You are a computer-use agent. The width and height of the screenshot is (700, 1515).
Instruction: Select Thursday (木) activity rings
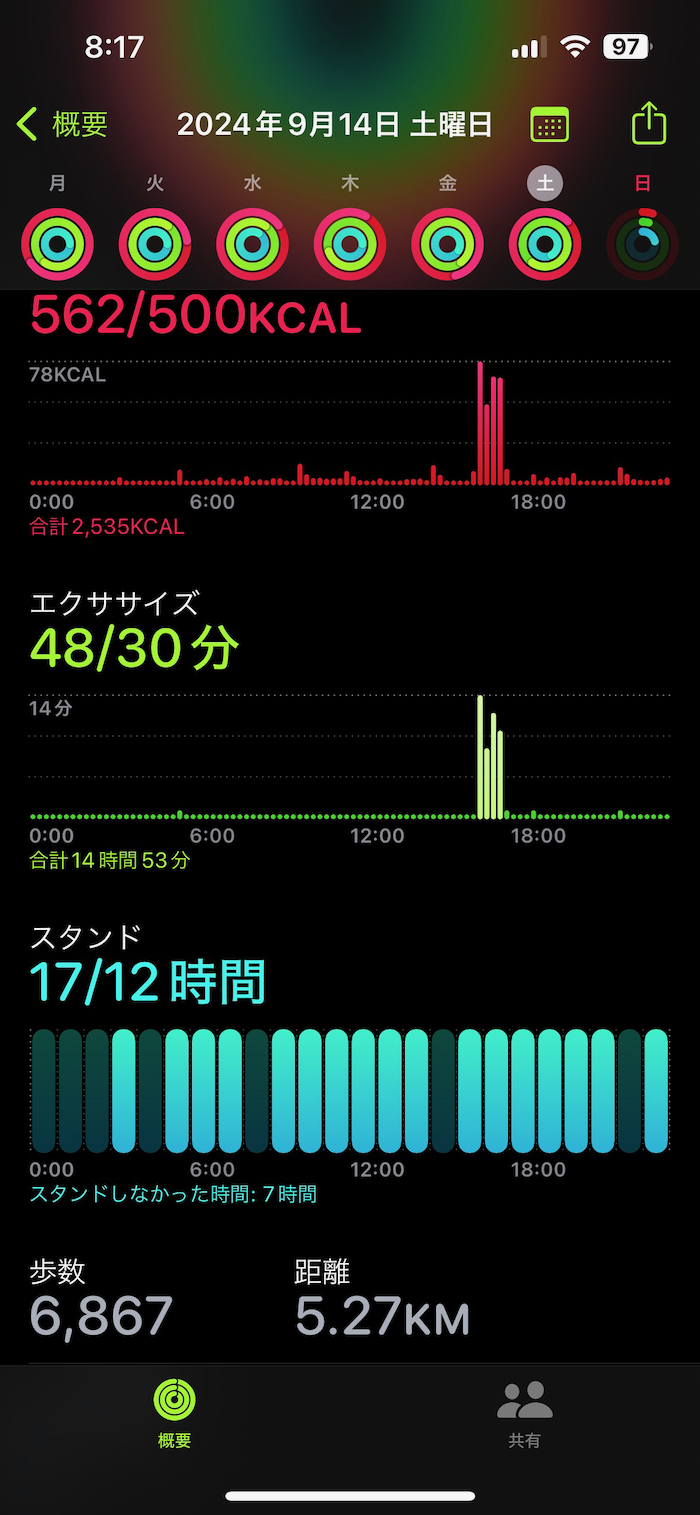350,243
